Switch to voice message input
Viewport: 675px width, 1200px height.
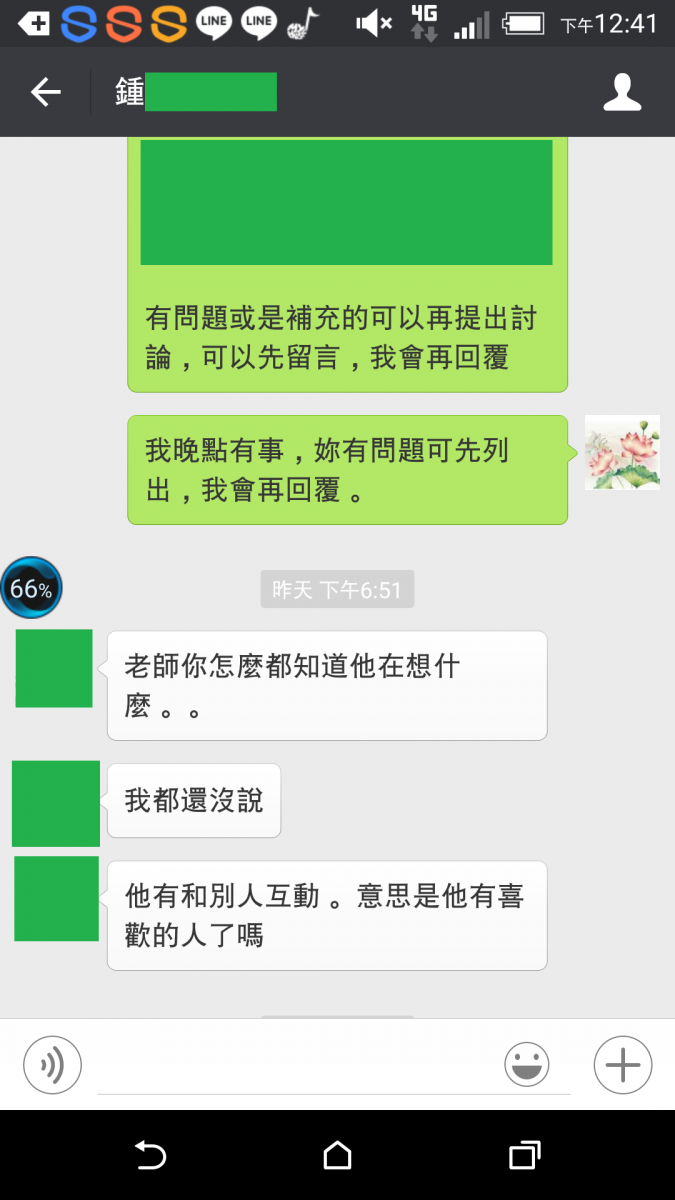pos(52,1064)
